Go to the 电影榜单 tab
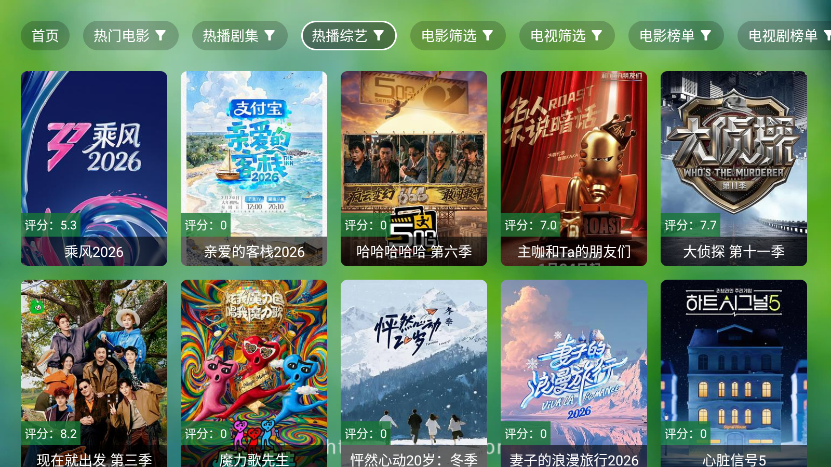831x467 pixels. click(675, 36)
